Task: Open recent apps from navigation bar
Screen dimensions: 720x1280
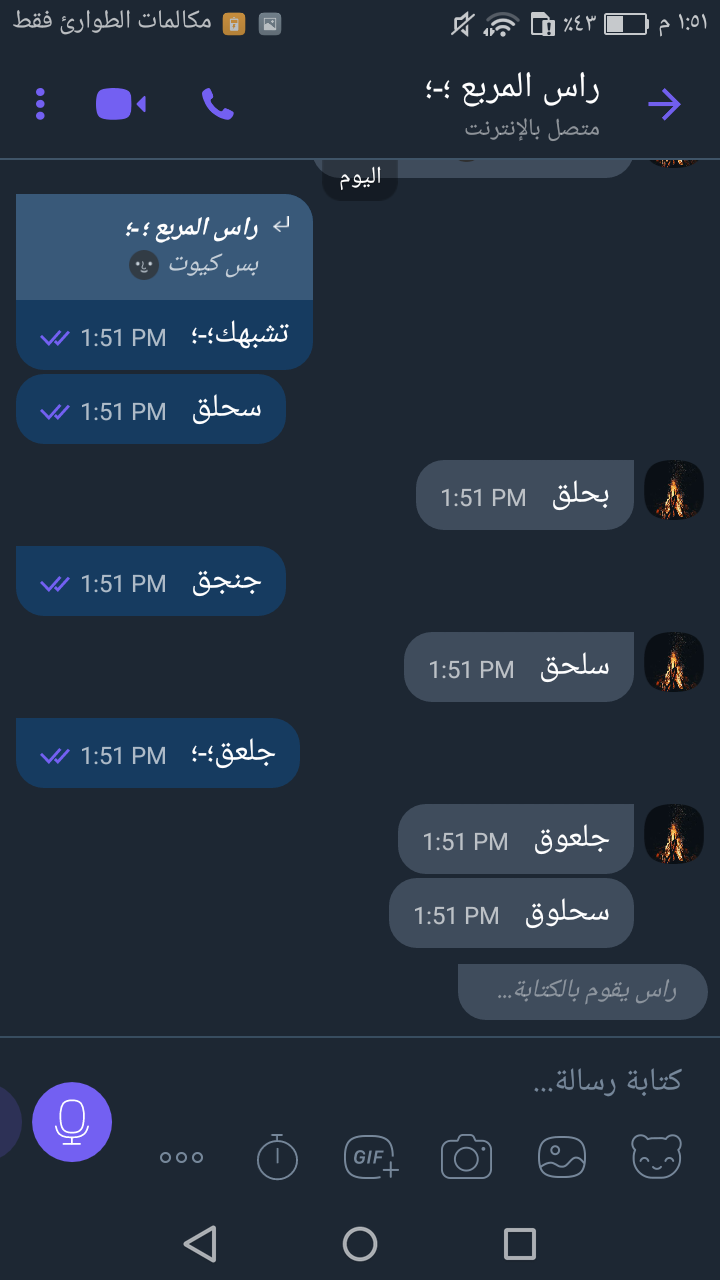Action: click(x=520, y=1244)
